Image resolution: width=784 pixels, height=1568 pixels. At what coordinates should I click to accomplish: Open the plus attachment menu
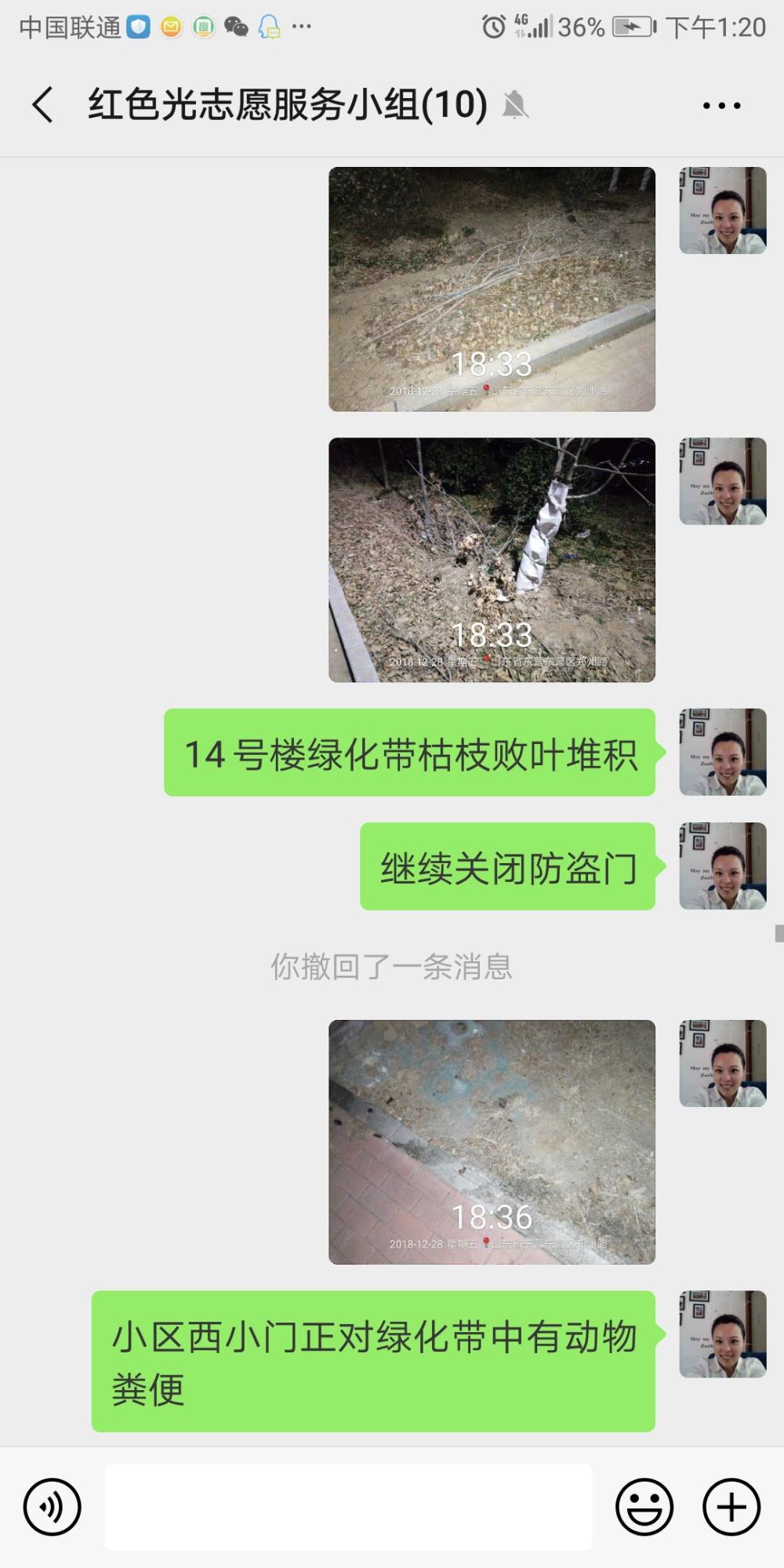point(731,1507)
